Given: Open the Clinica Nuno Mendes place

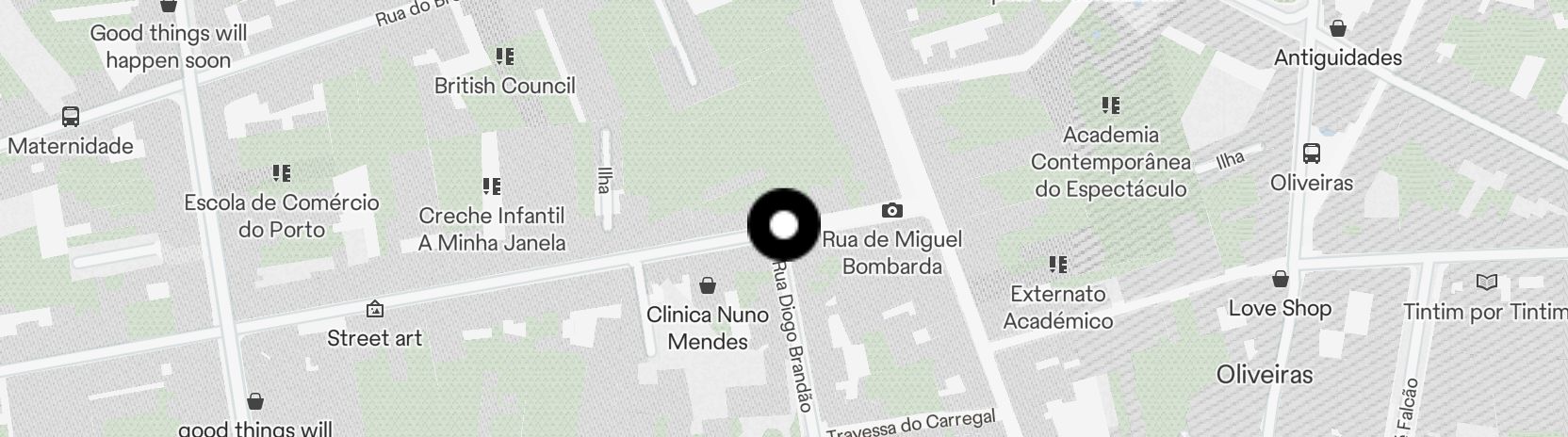Looking at the screenshot, I should 708,285.
